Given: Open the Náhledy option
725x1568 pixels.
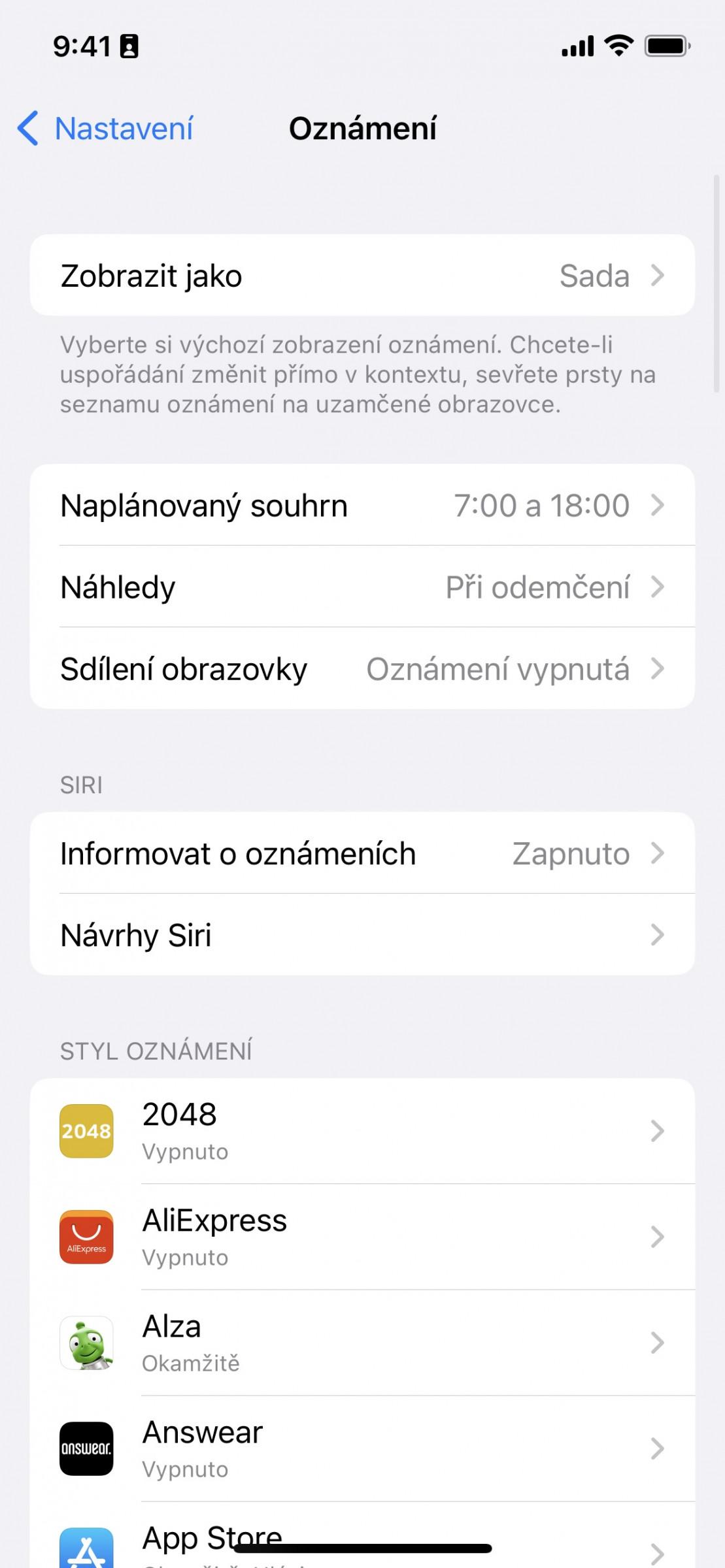Looking at the screenshot, I should pos(362,587).
